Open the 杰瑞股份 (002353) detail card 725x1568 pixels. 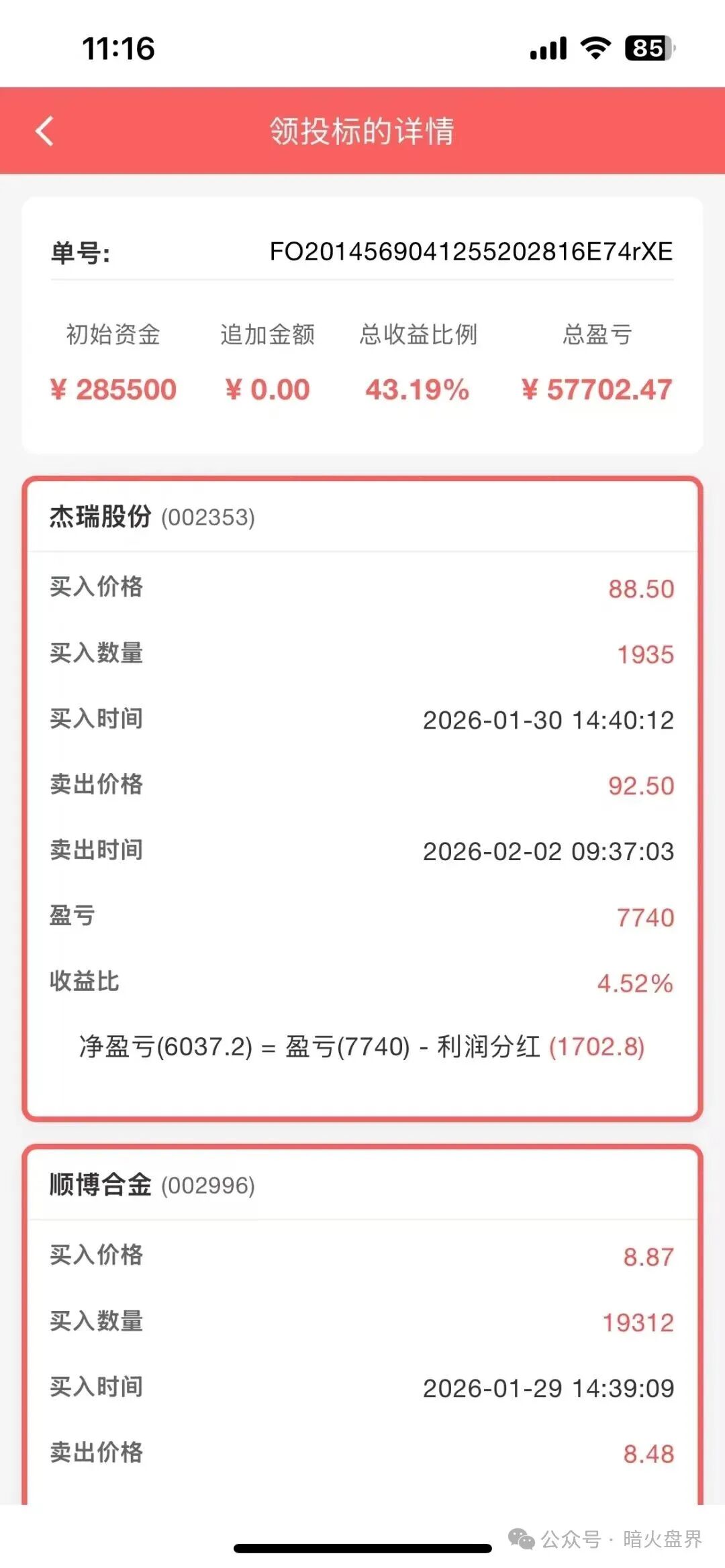click(x=362, y=792)
